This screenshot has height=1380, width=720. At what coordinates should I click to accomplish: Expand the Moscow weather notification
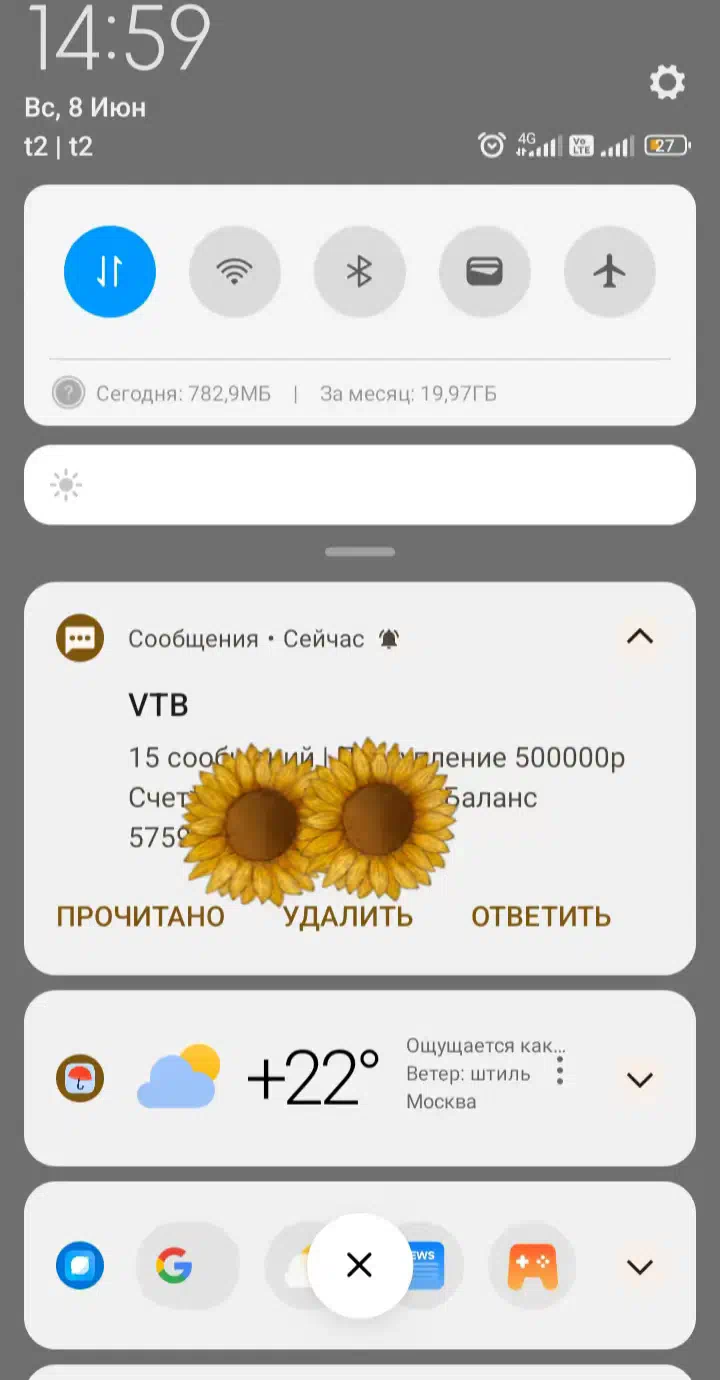pos(640,1079)
